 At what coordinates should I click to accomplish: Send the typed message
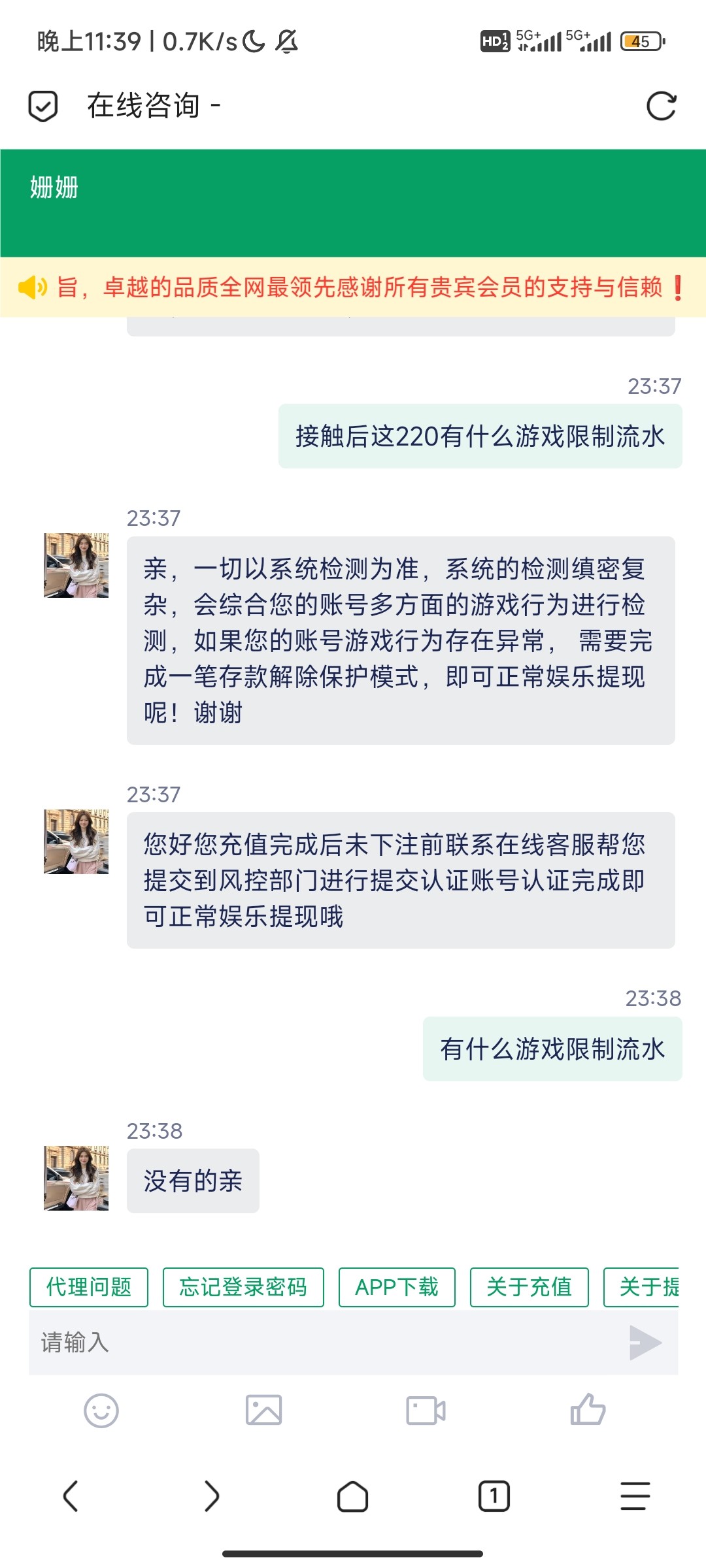(645, 1343)
